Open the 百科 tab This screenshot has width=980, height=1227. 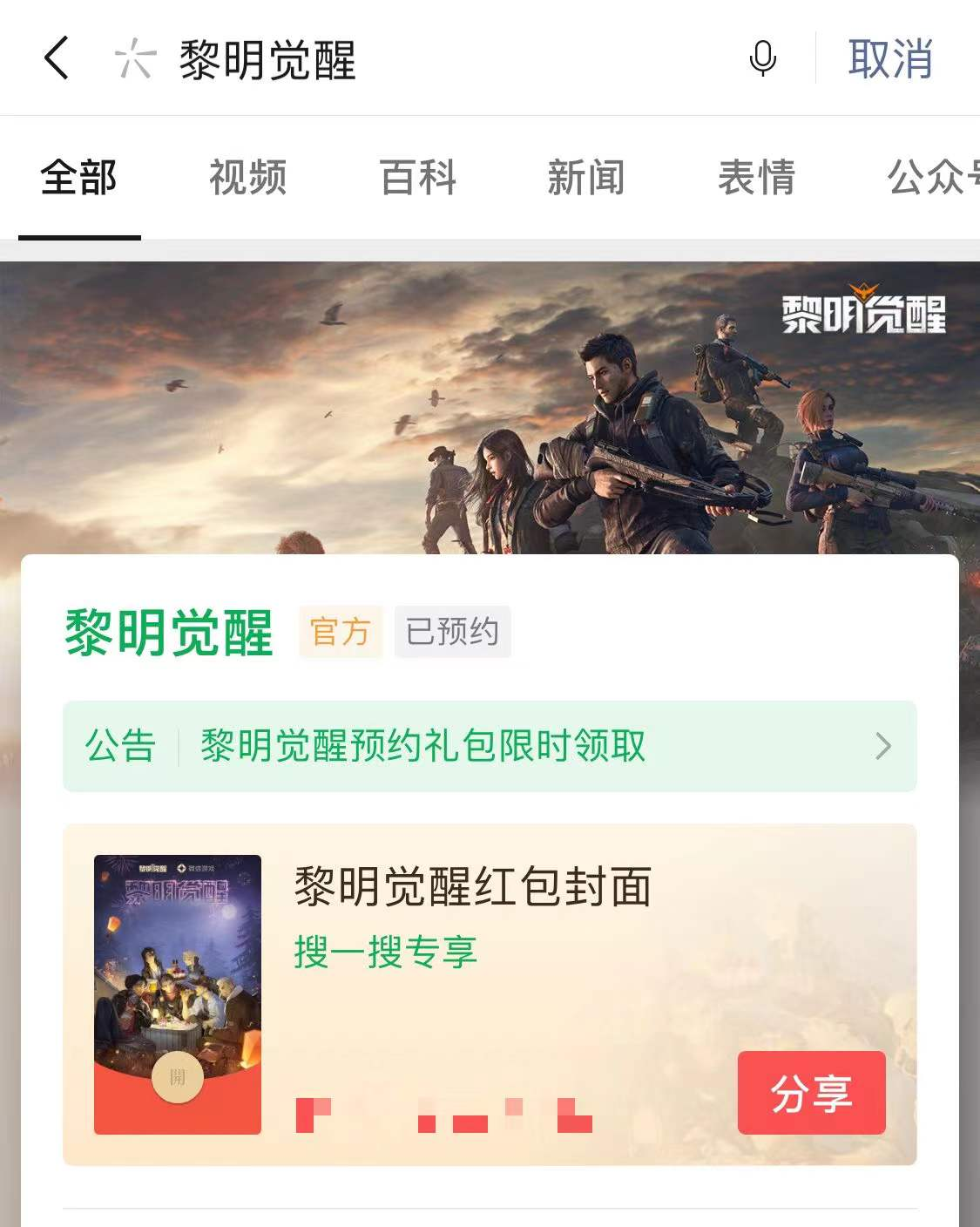[x=417, y=178]
